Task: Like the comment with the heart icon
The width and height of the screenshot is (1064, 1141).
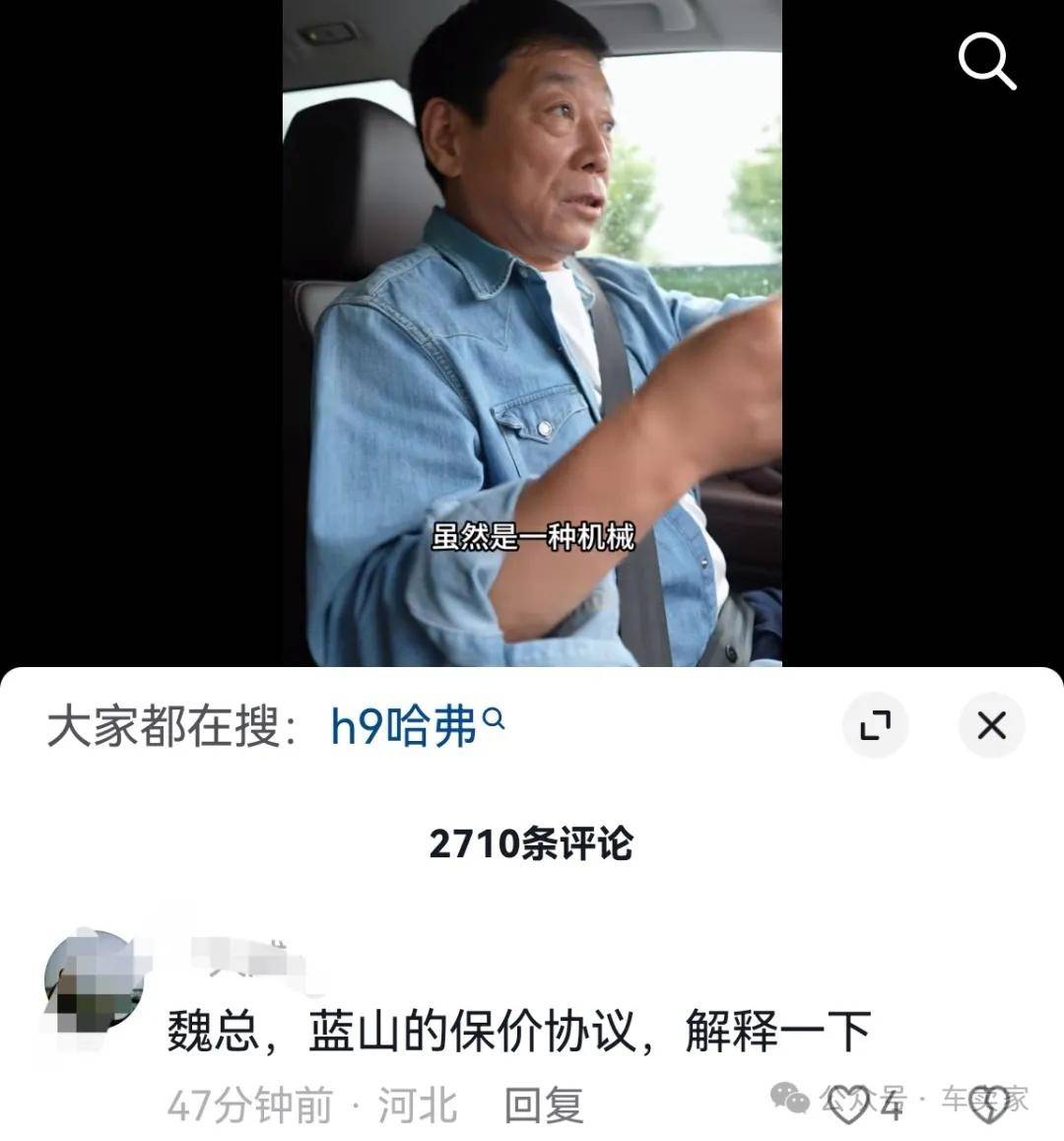Action: tap(850, 1105)
